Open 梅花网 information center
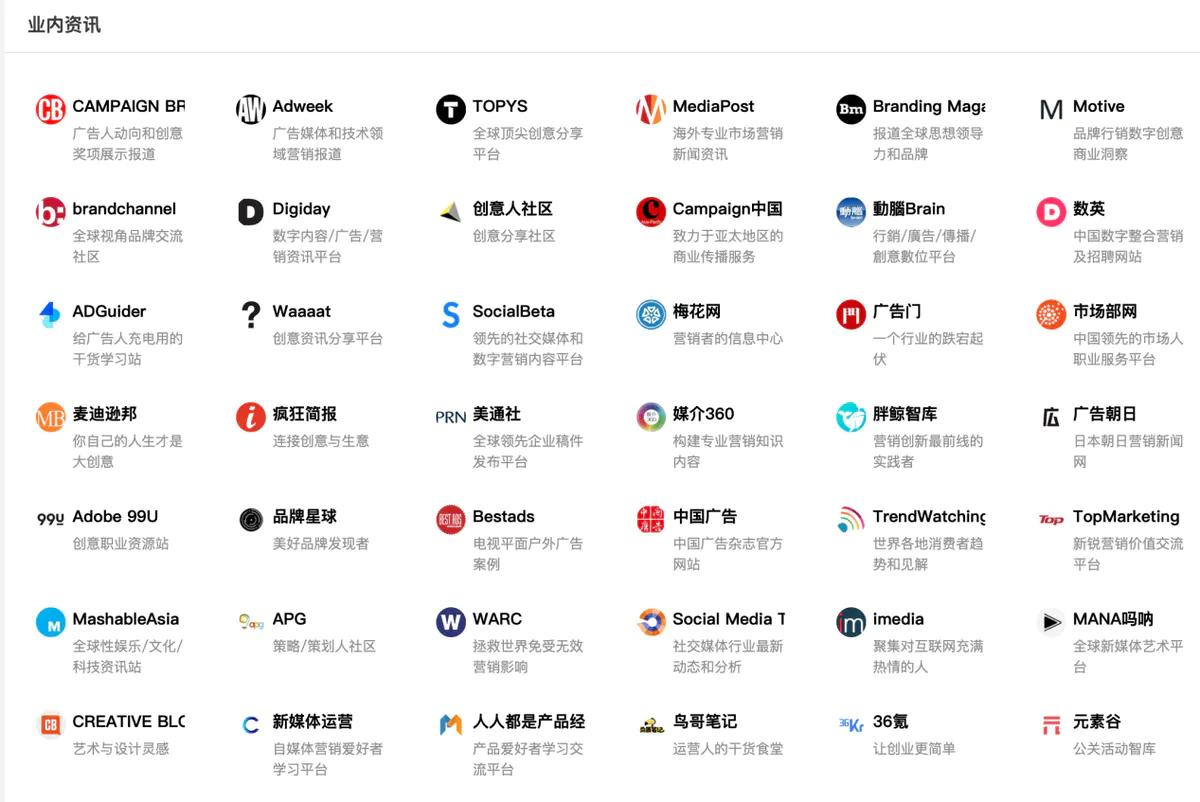The width and height of the screenshot is (1200, 802). [696, 312]
